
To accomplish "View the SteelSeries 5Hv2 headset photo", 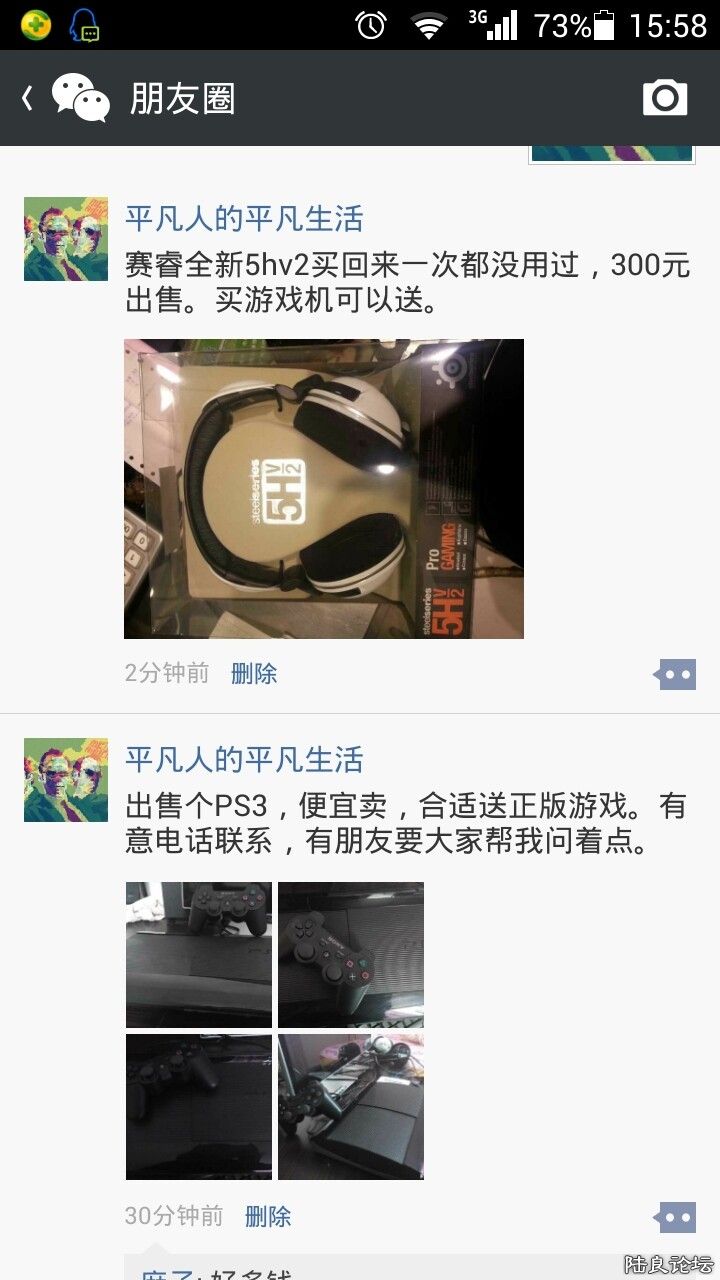I will tap(323, 488).
